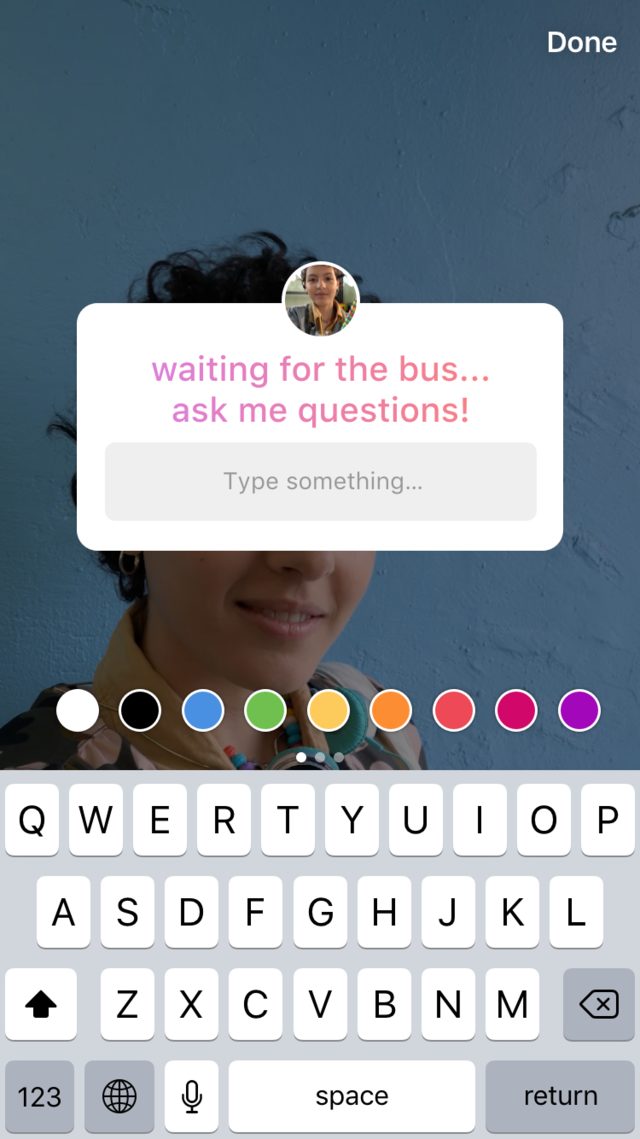Choose the blue color swatch
Viewport: 640px width, 1139px height.
pos(203,711)
